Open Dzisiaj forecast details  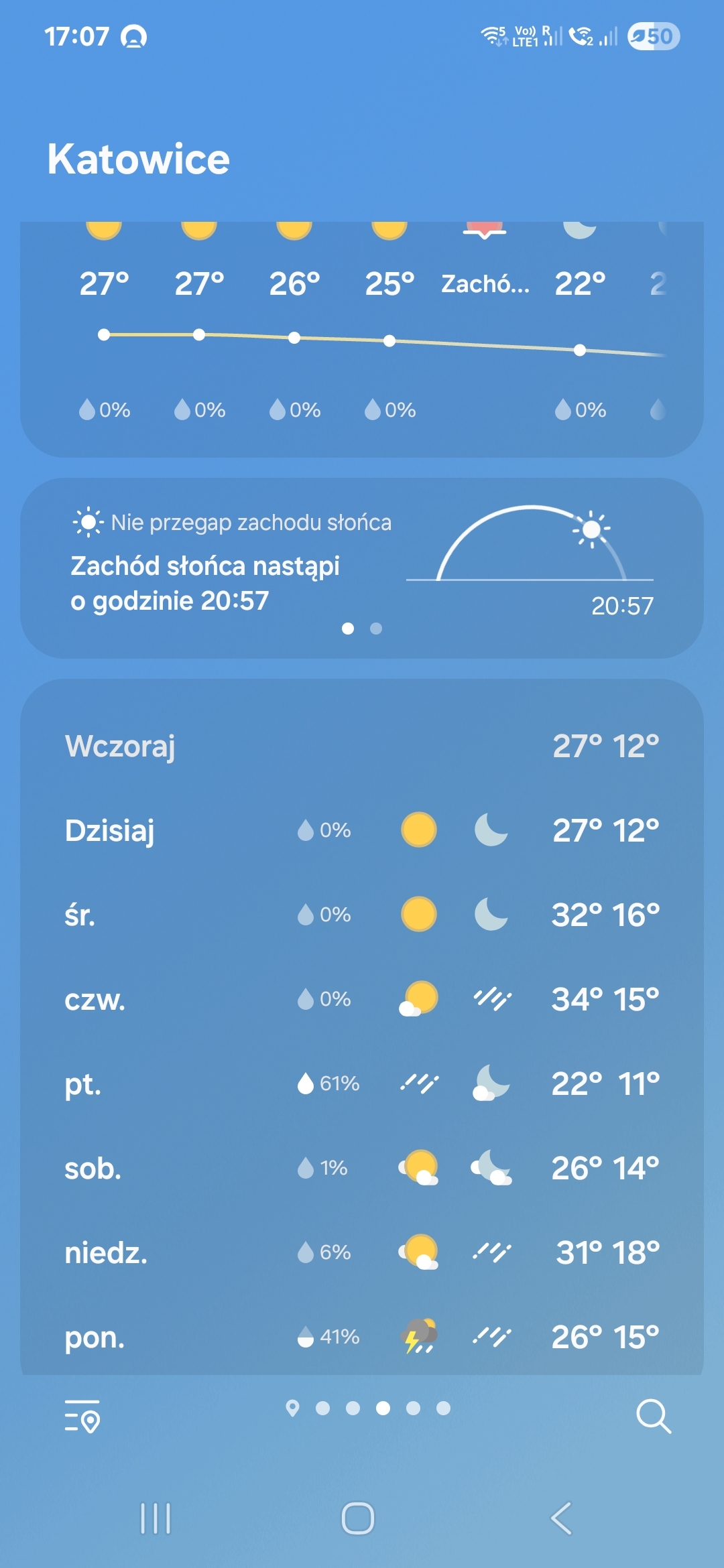coord(362,830)
